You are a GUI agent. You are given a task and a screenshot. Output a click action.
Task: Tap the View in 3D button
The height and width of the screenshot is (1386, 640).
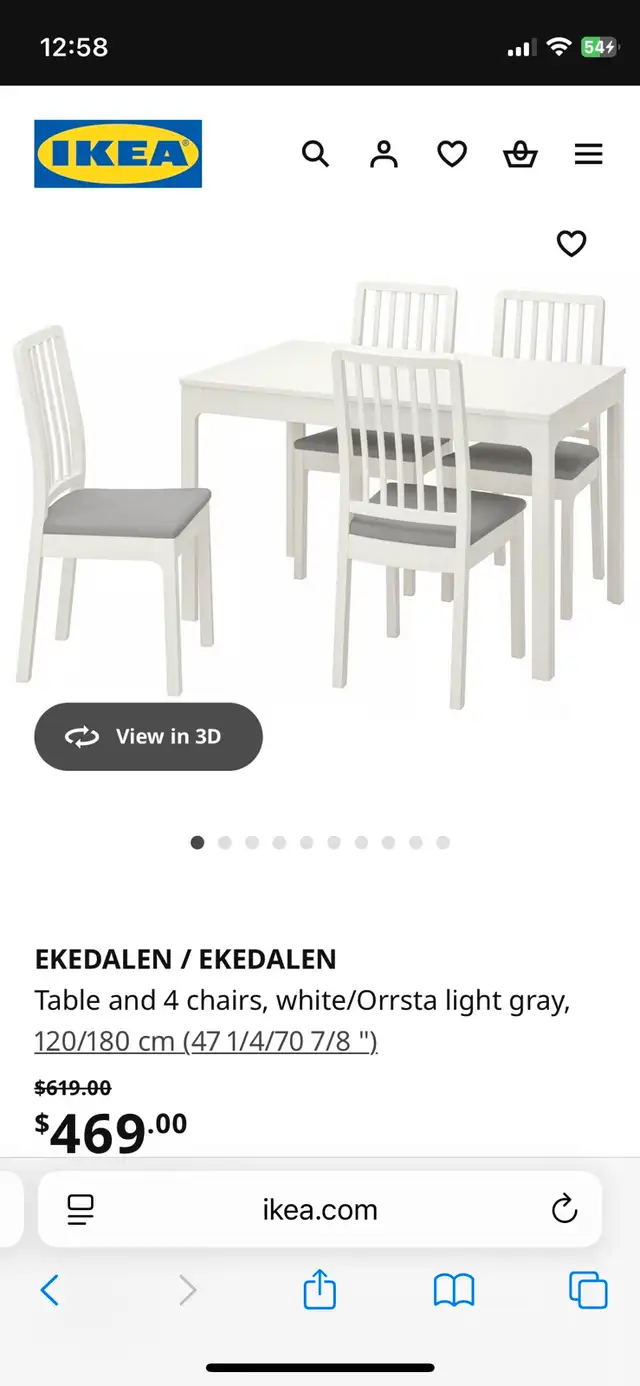click(x=148, y=737)
